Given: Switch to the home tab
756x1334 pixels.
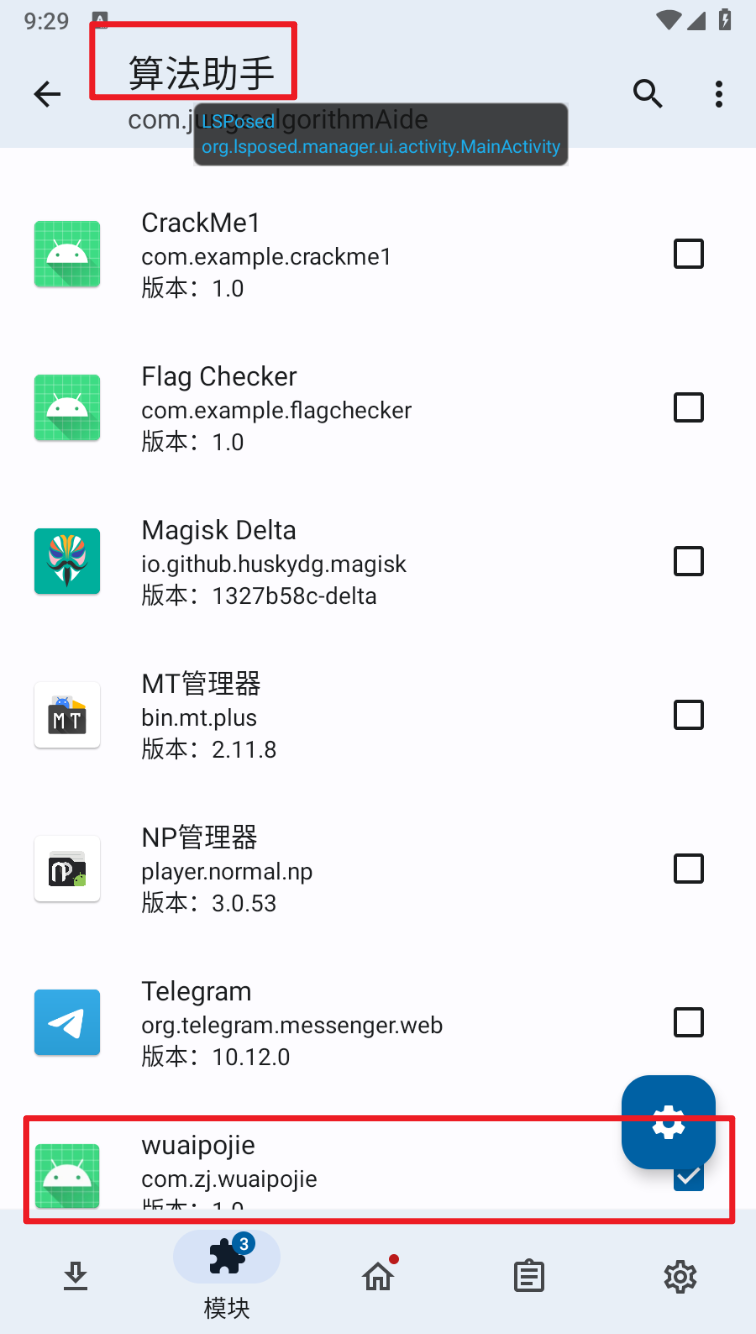Looking at the screenshot, I should tap(378, 1275).
